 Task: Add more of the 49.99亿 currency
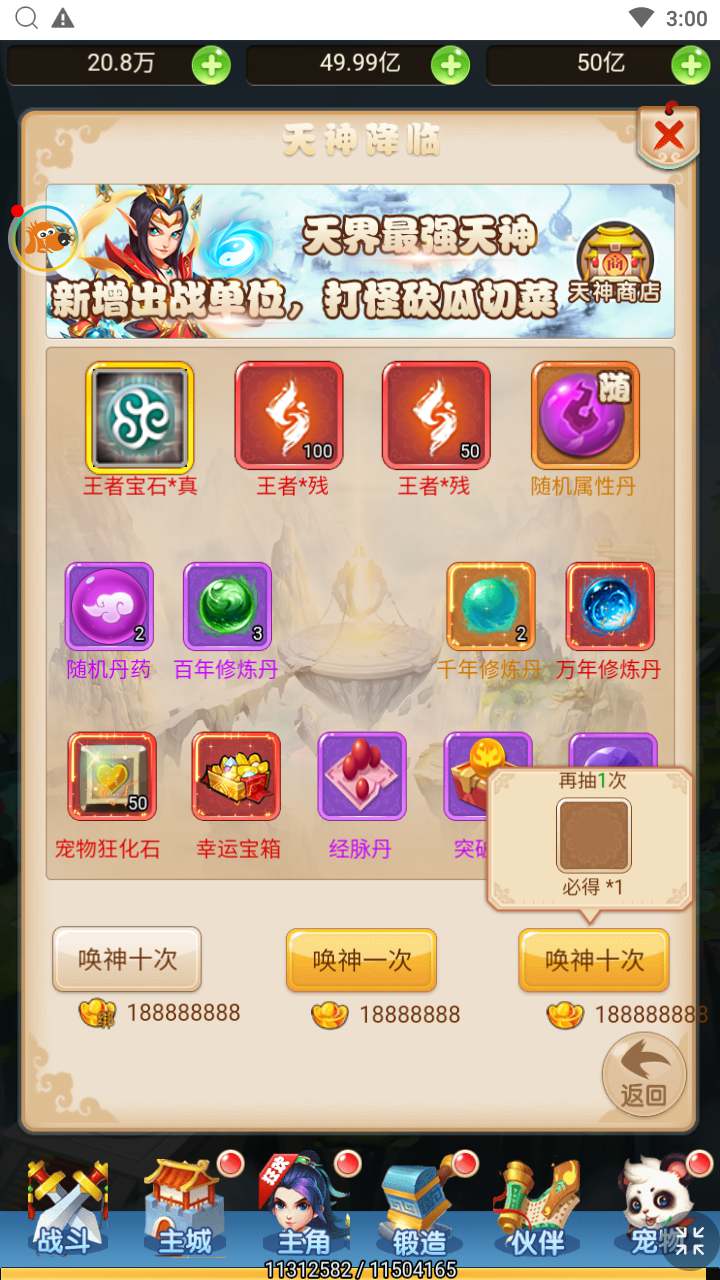(x=450, y=66)
